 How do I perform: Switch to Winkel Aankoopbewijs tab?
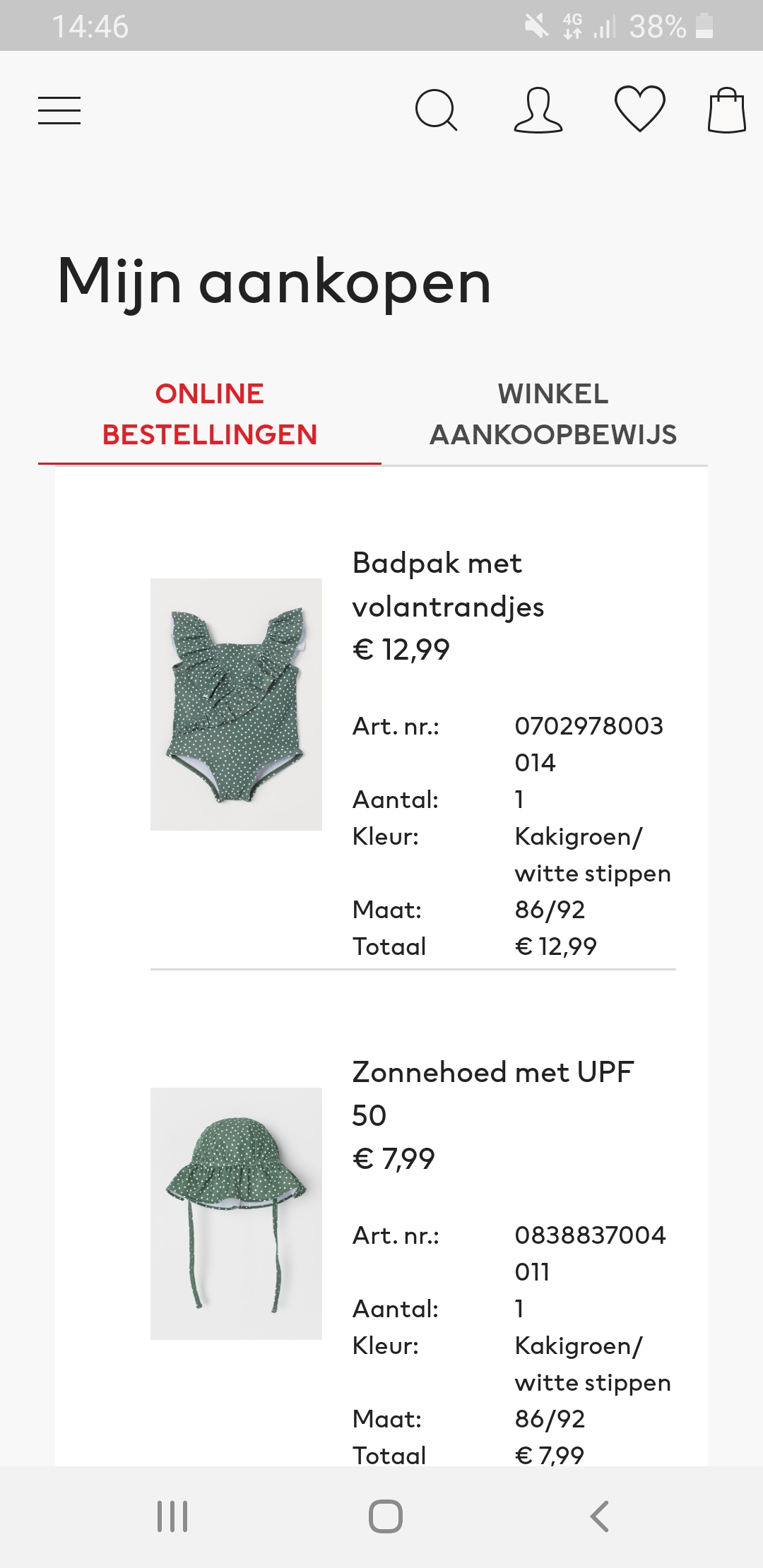pos(553,415)
